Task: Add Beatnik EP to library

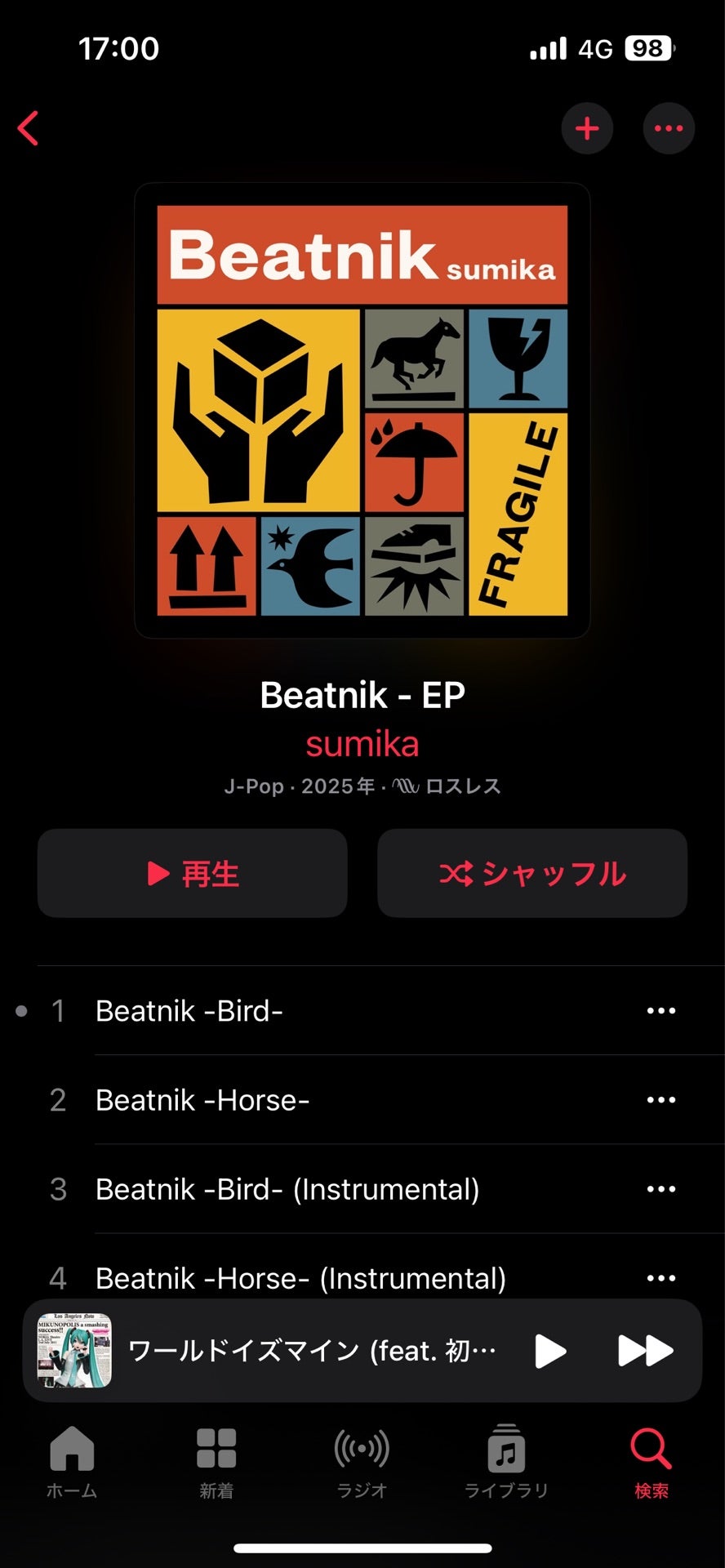Action: click(x=587, y=128)
